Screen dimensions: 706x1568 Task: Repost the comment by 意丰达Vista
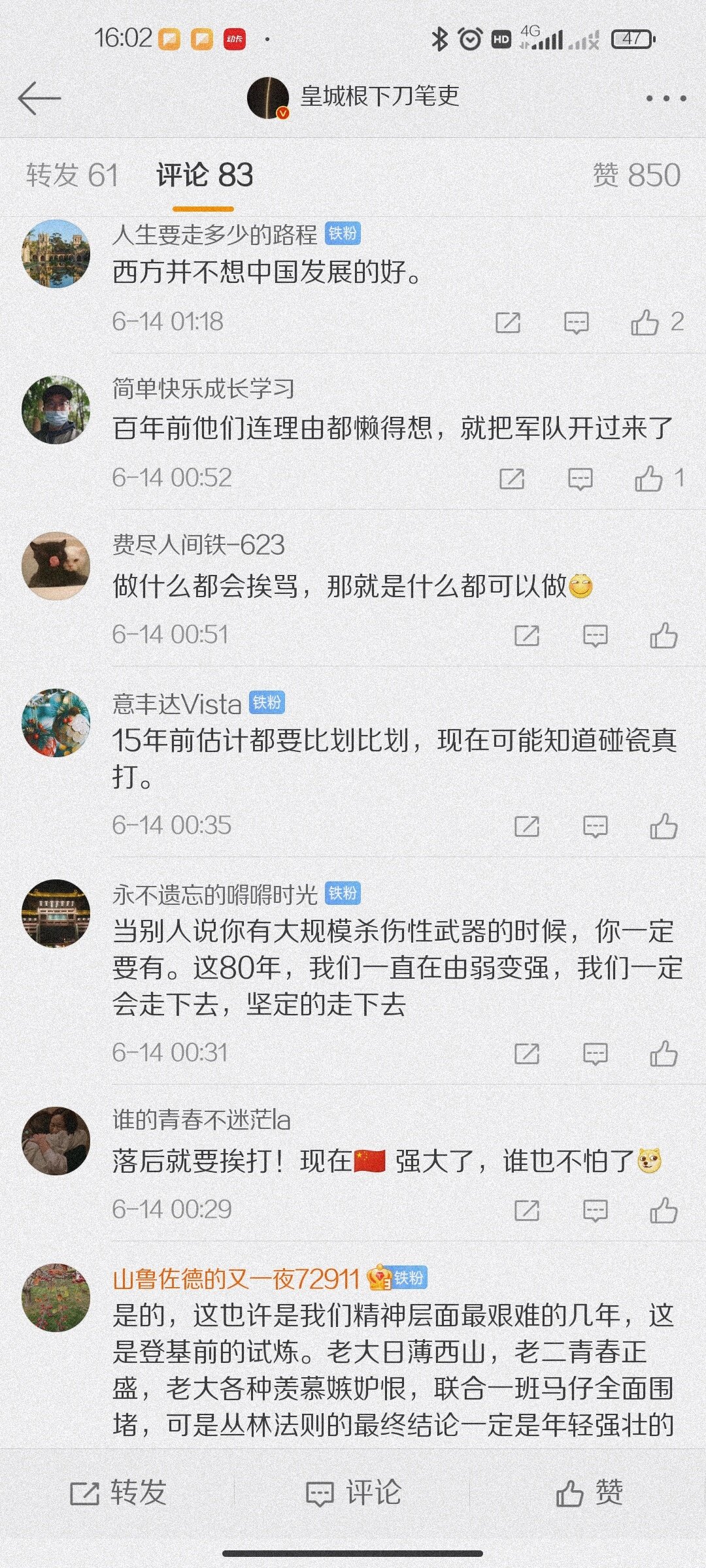coord(526,826)
